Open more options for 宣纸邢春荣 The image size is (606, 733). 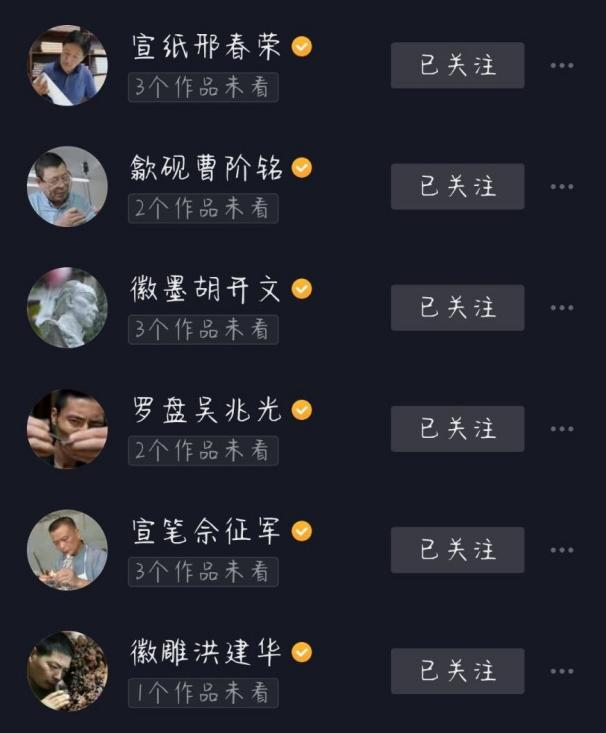pos(562,66)
